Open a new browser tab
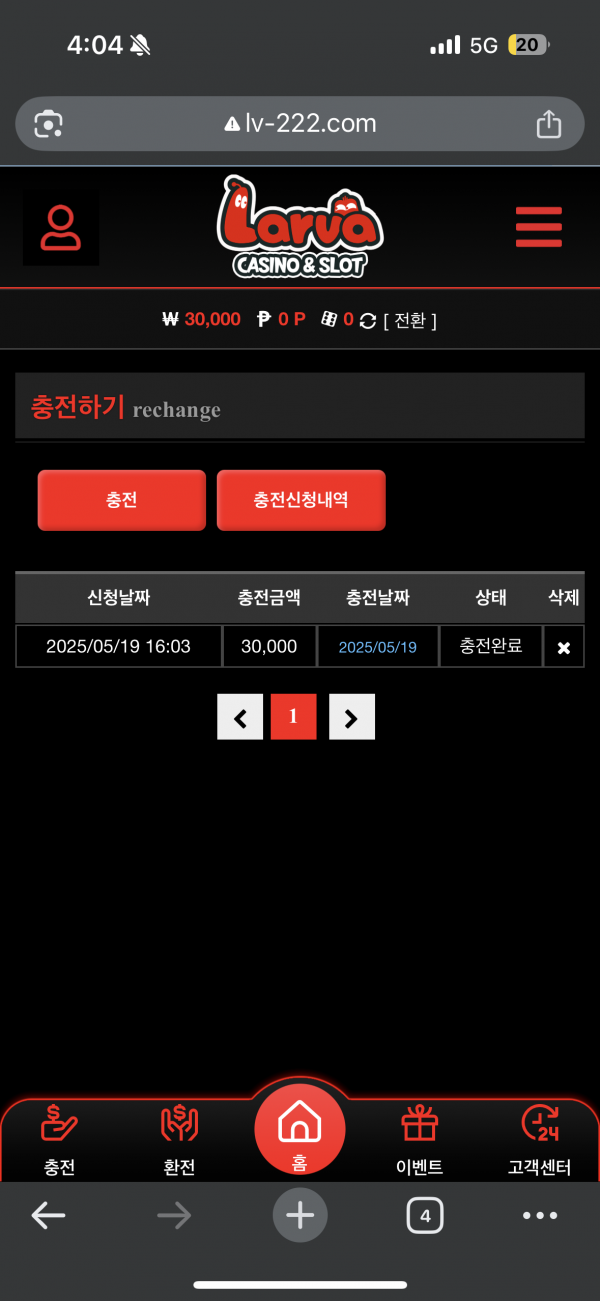The height and width of the screenshot is (1301, 600). pyautogui.click(x=300, y=1215)
